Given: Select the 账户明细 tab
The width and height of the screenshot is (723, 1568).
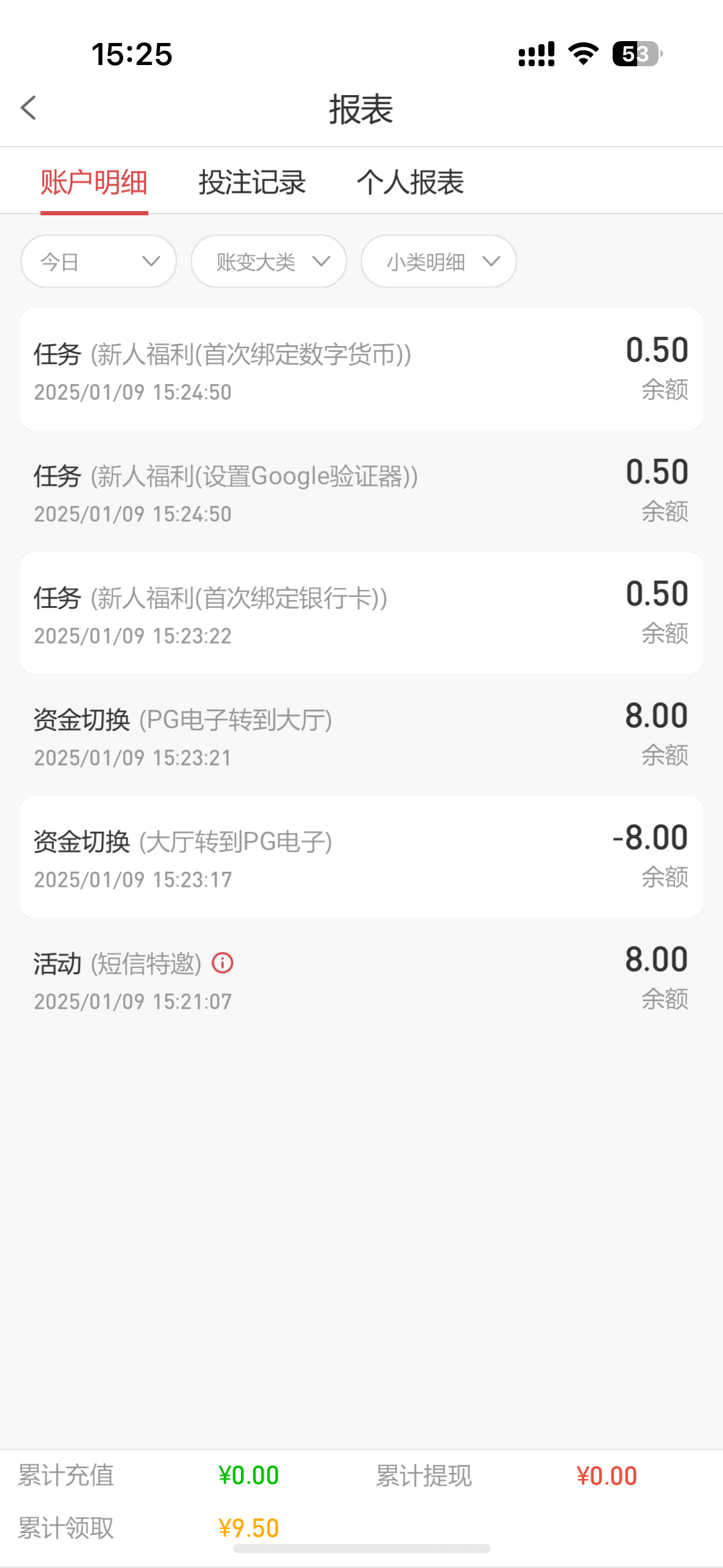Looking at the screenshot, I should pyautogui.click(x=94, y=182).
